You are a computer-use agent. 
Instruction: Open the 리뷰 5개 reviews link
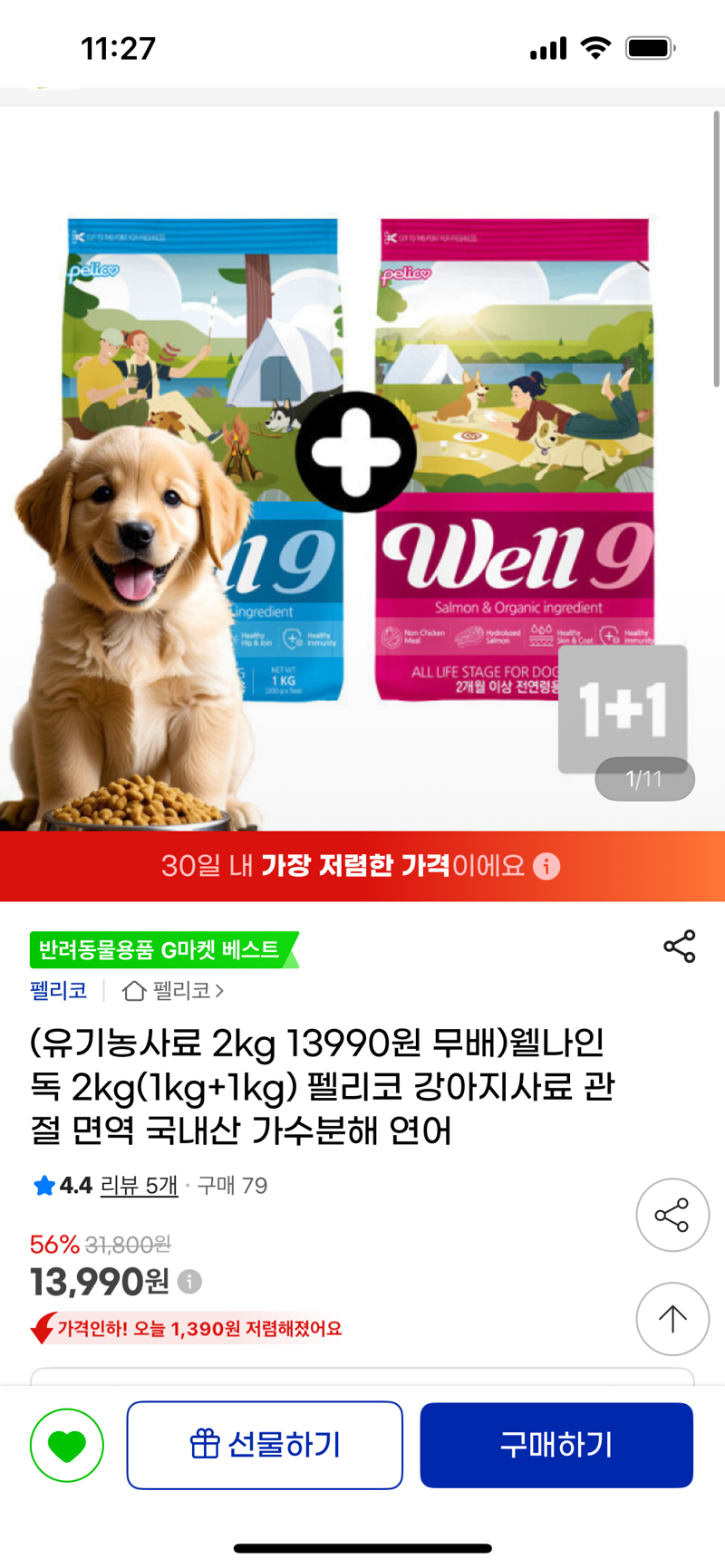(139, 1185)
